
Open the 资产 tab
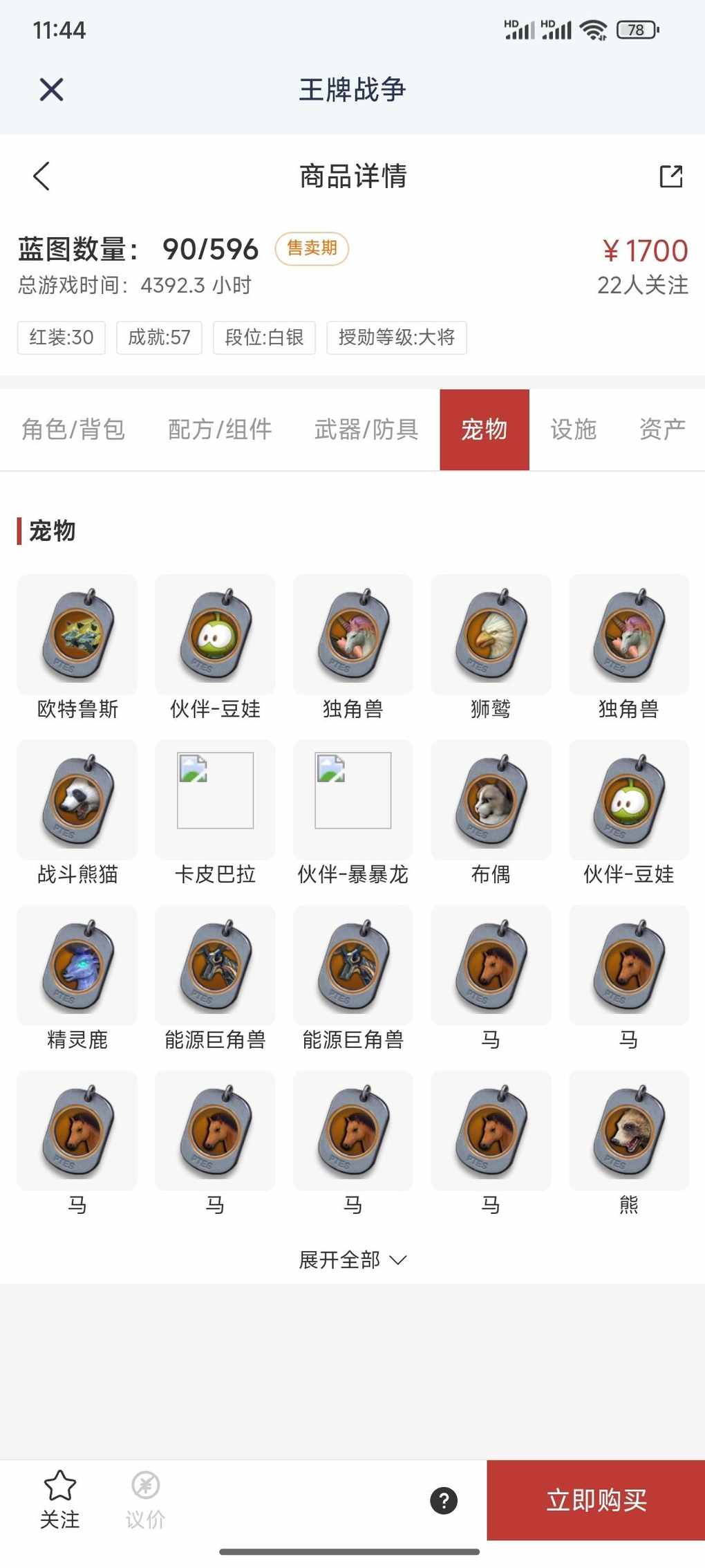pyautogui.click(x=661, y=430)
